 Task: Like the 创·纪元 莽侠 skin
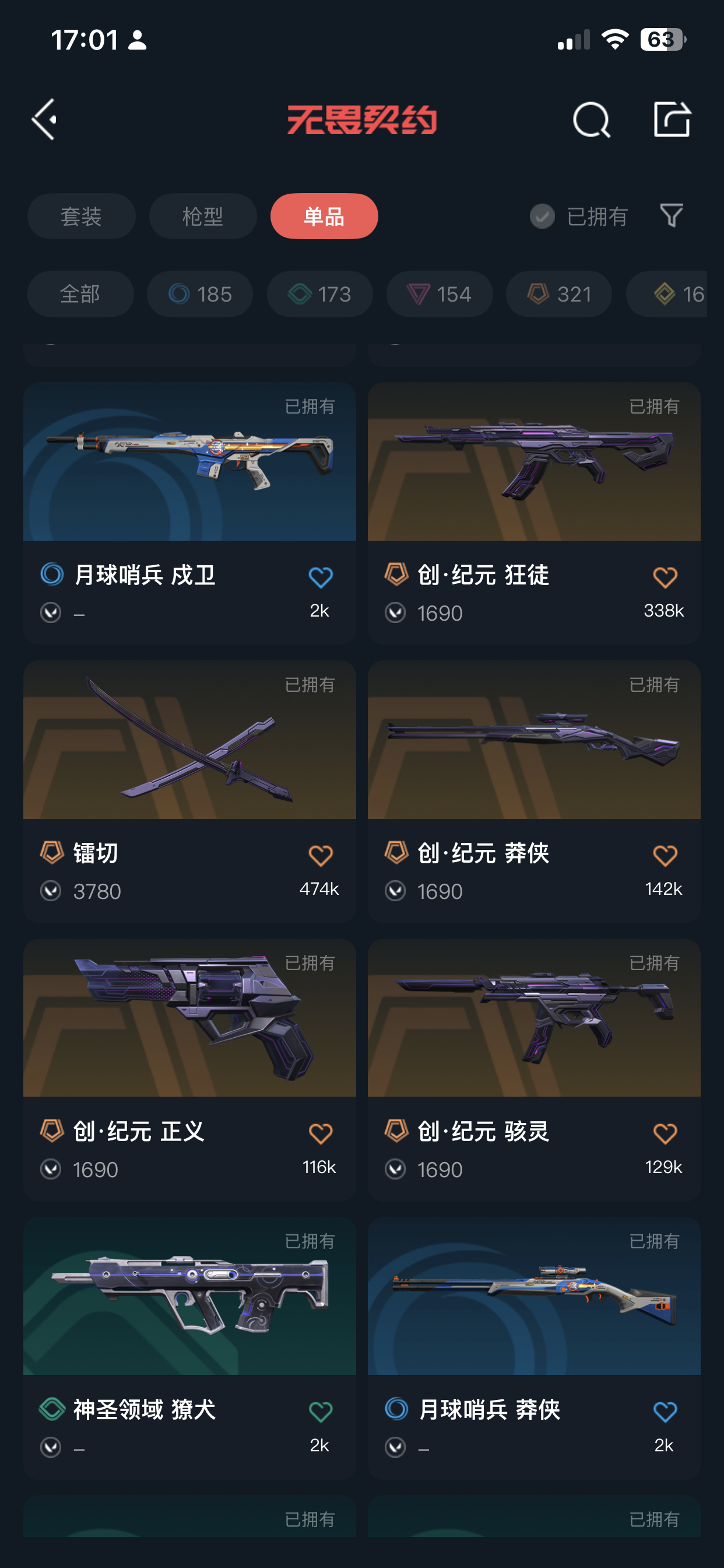coord(665,855)
